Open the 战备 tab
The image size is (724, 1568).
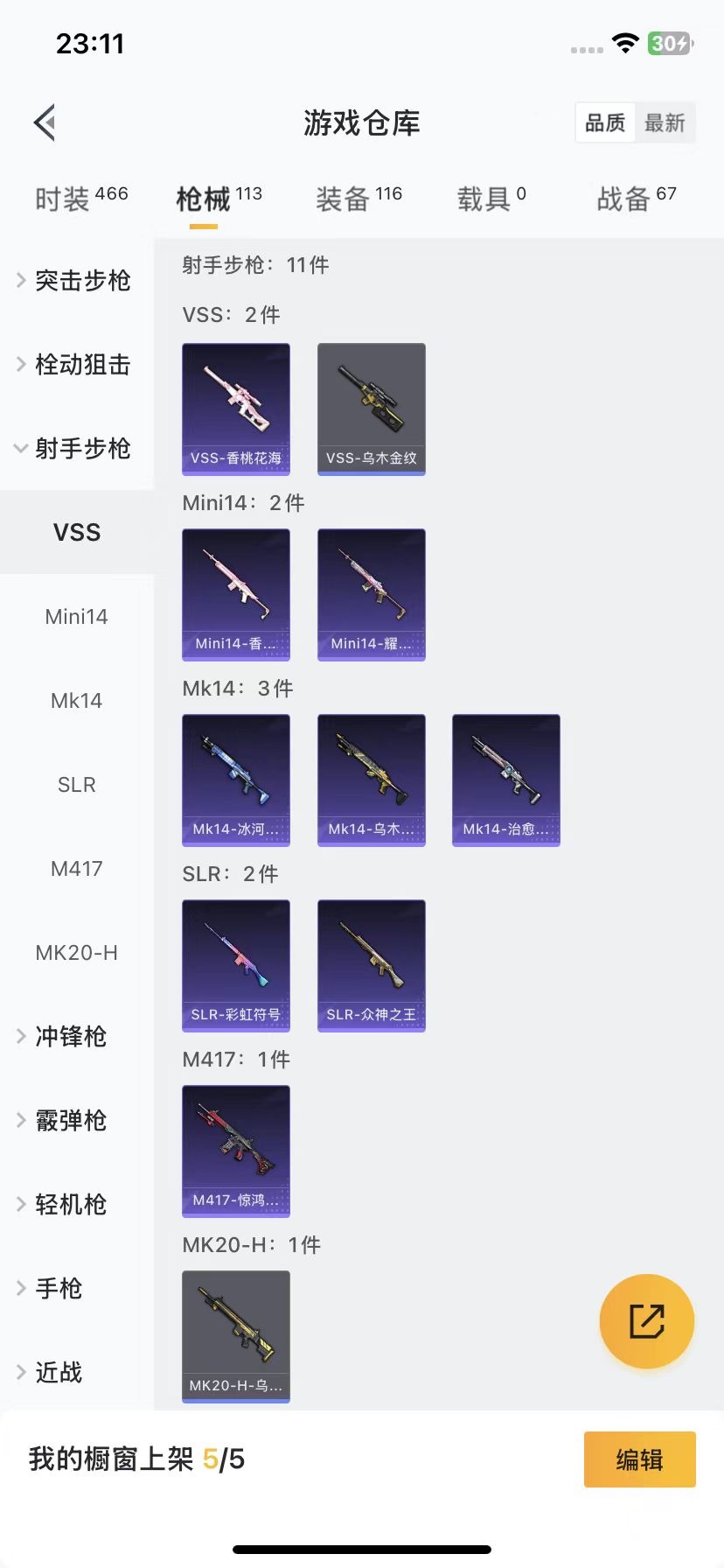point(636,199)
